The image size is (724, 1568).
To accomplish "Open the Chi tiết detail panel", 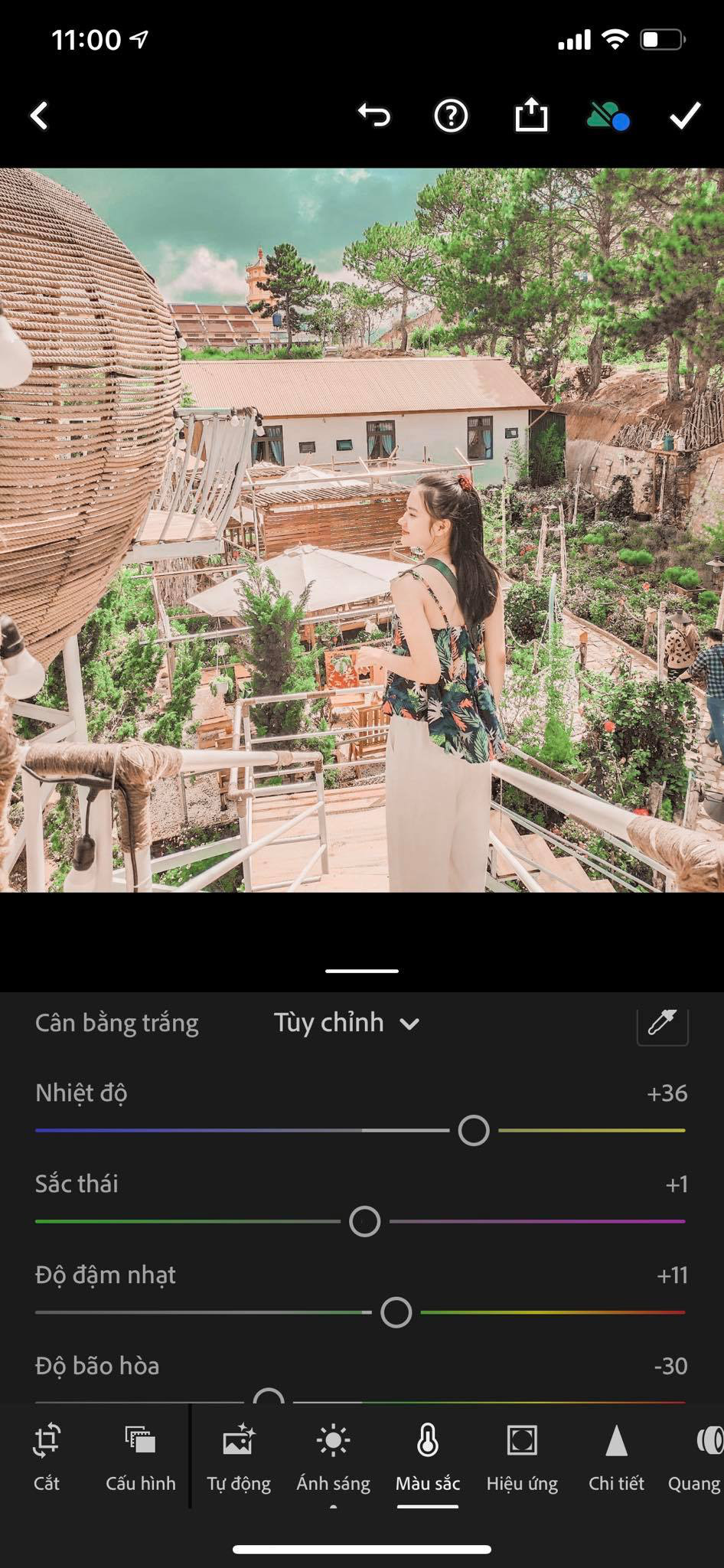I will click(x=616, y=1456).
